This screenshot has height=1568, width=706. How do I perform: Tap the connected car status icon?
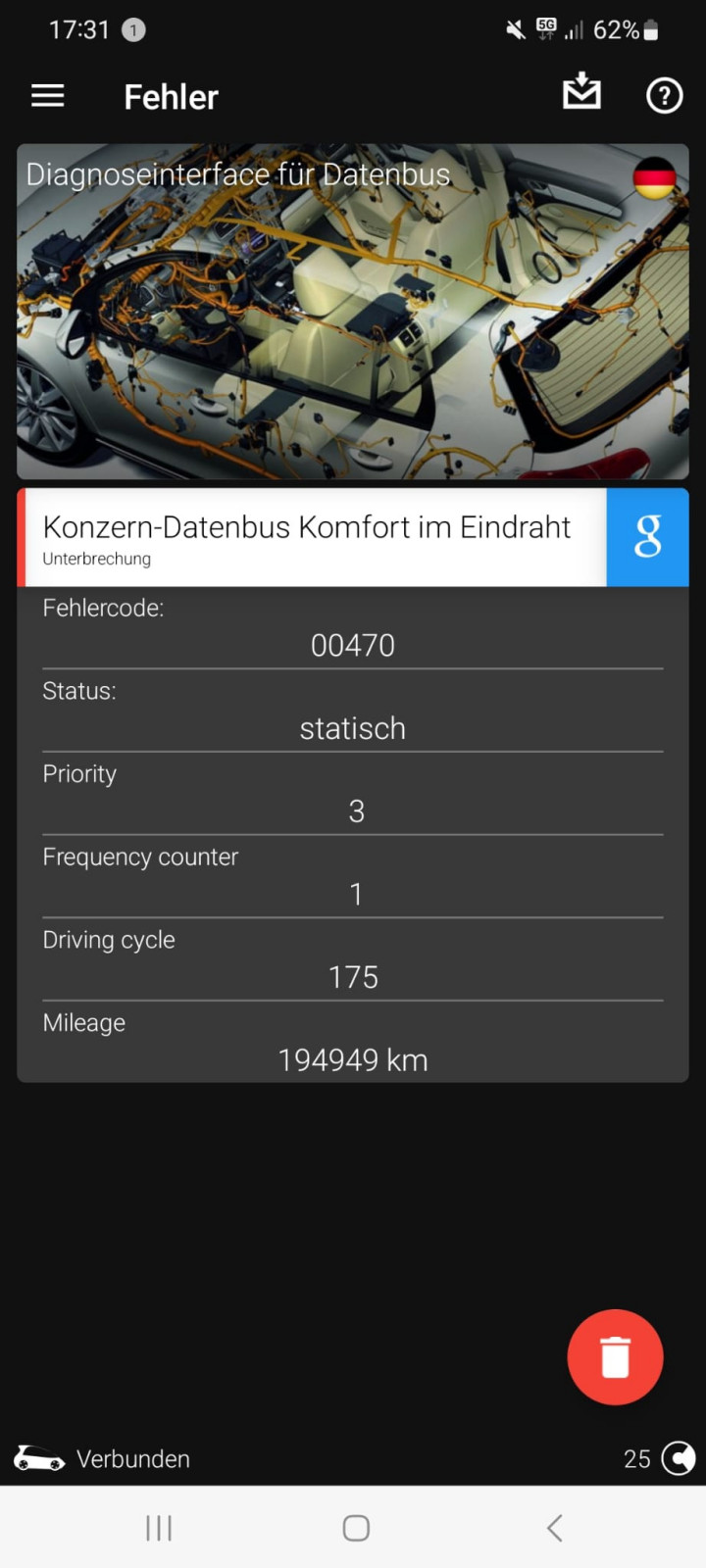tap(37, 1458)
